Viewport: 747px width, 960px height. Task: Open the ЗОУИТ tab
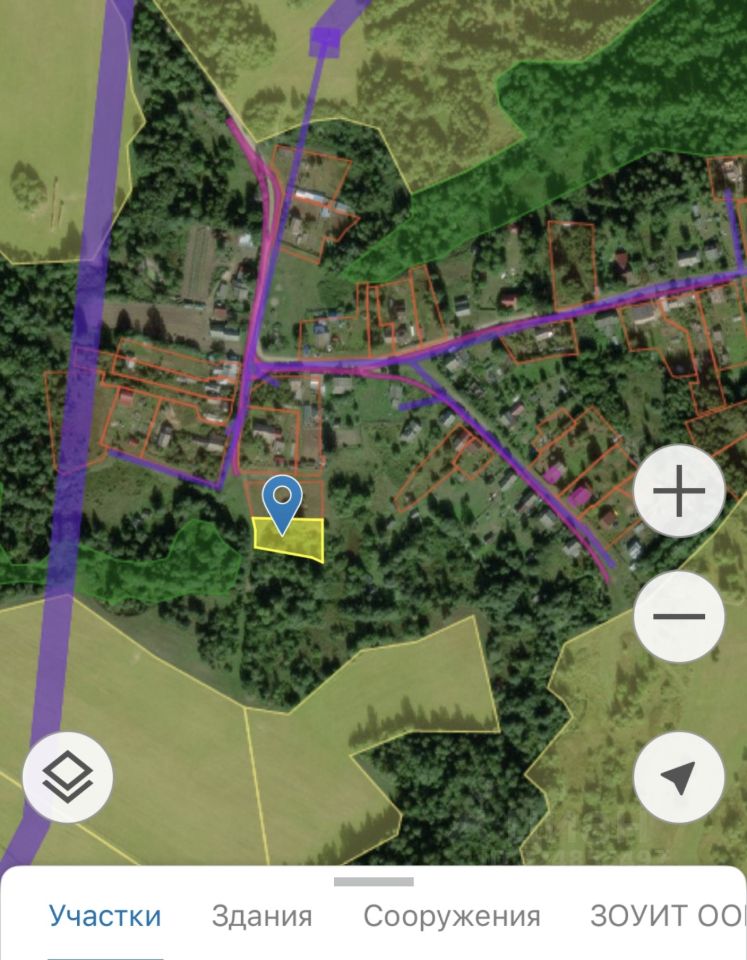(x=665, y=916)
